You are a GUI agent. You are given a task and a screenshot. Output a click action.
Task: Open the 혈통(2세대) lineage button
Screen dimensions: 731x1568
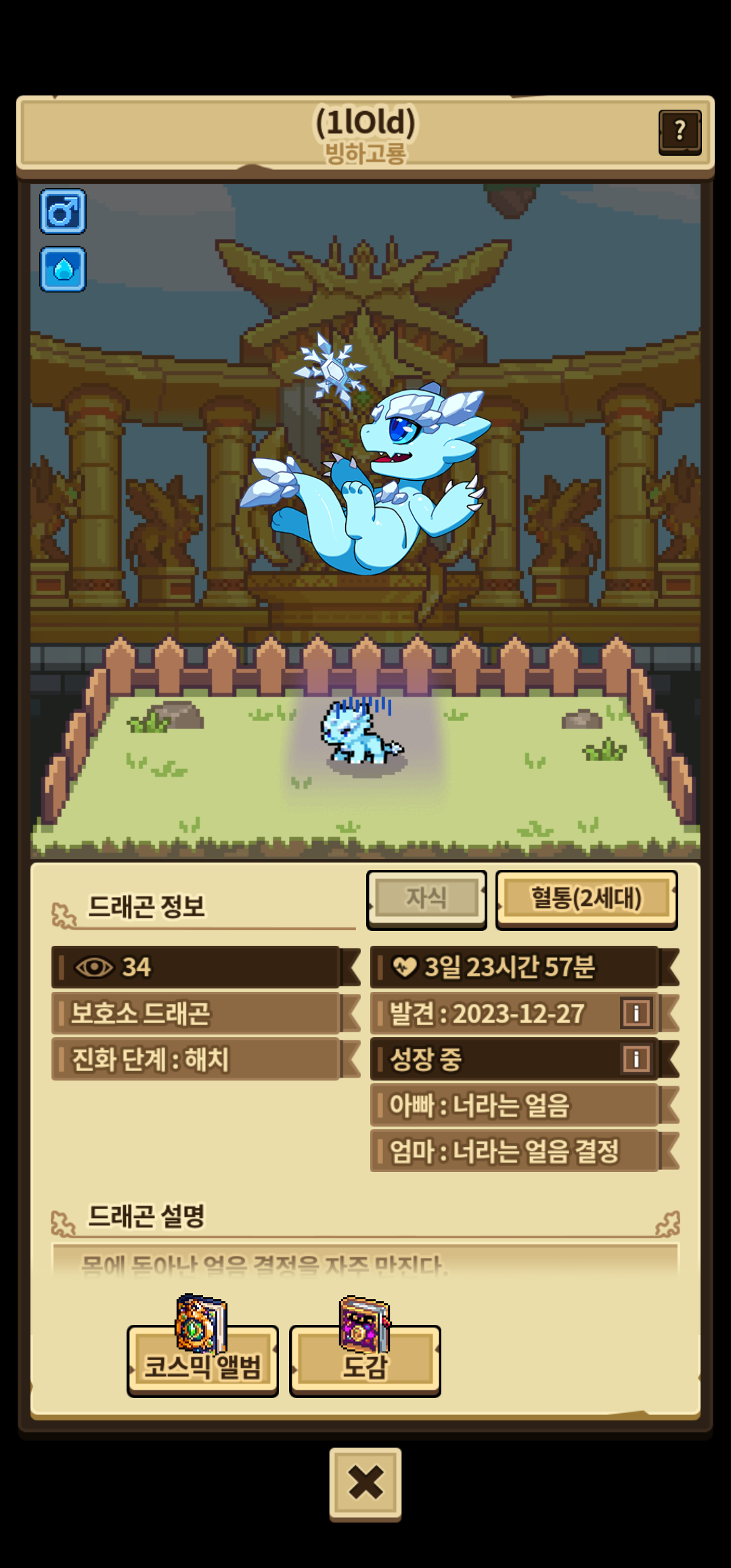click(586, 899)
